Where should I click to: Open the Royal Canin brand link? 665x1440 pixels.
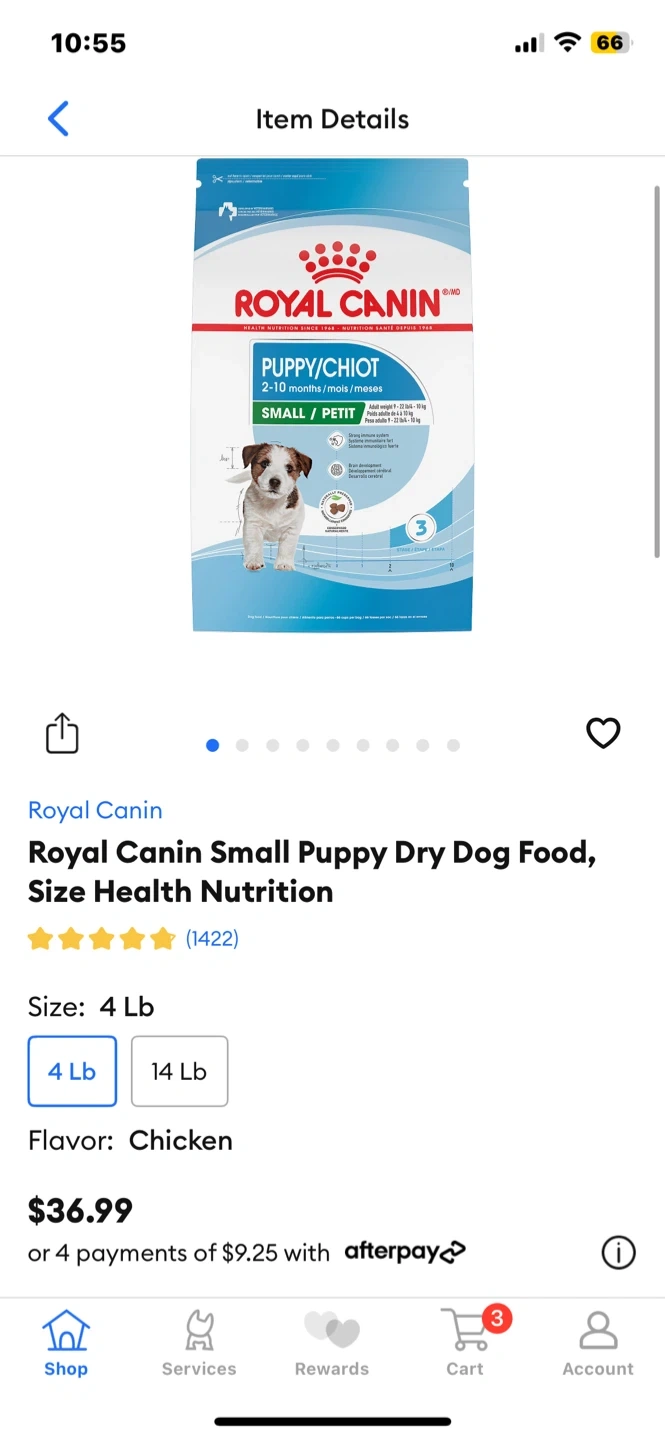tap(95, 810)
